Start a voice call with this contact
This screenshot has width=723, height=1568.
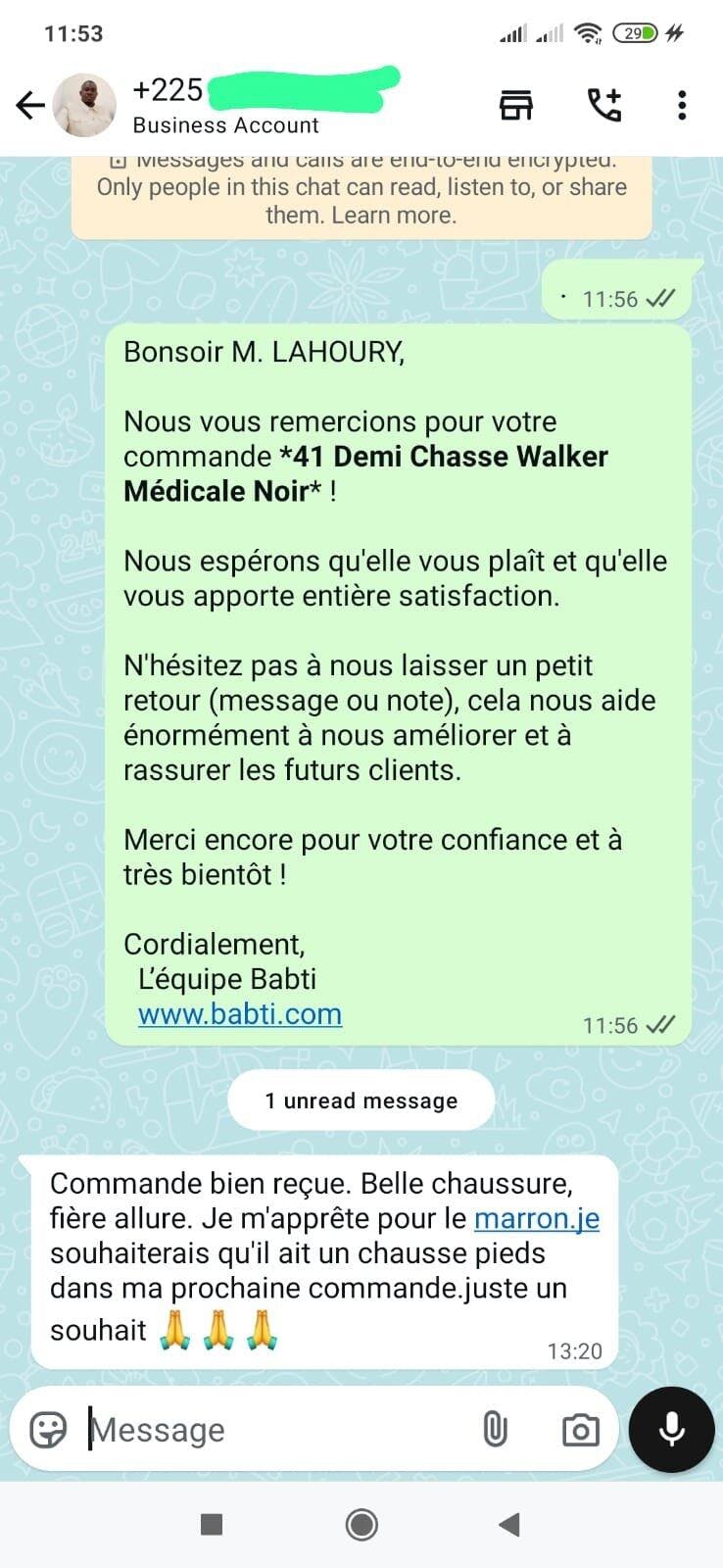603,105
